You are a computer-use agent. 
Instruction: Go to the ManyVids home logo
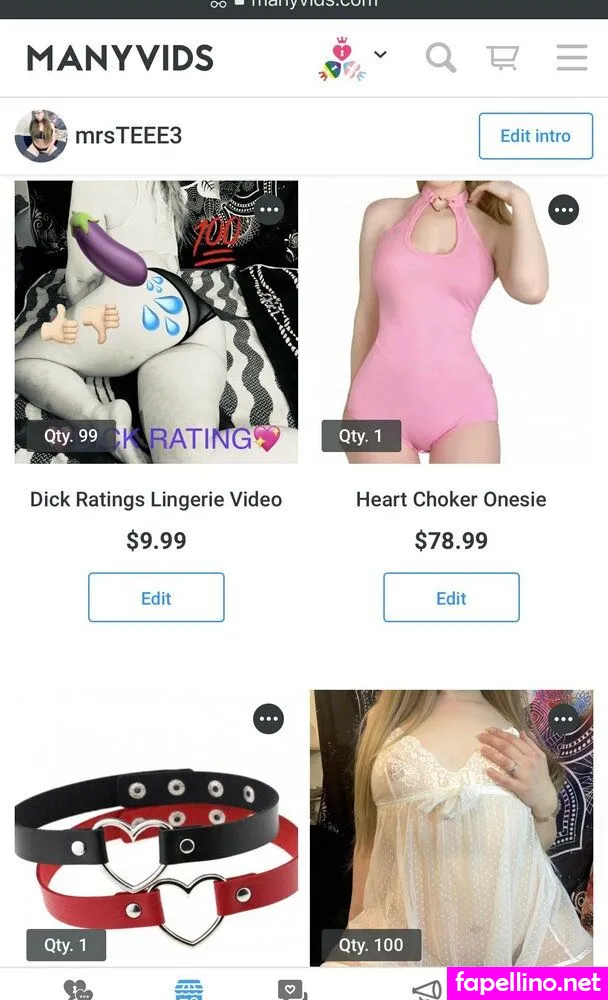tap(120, 58)
